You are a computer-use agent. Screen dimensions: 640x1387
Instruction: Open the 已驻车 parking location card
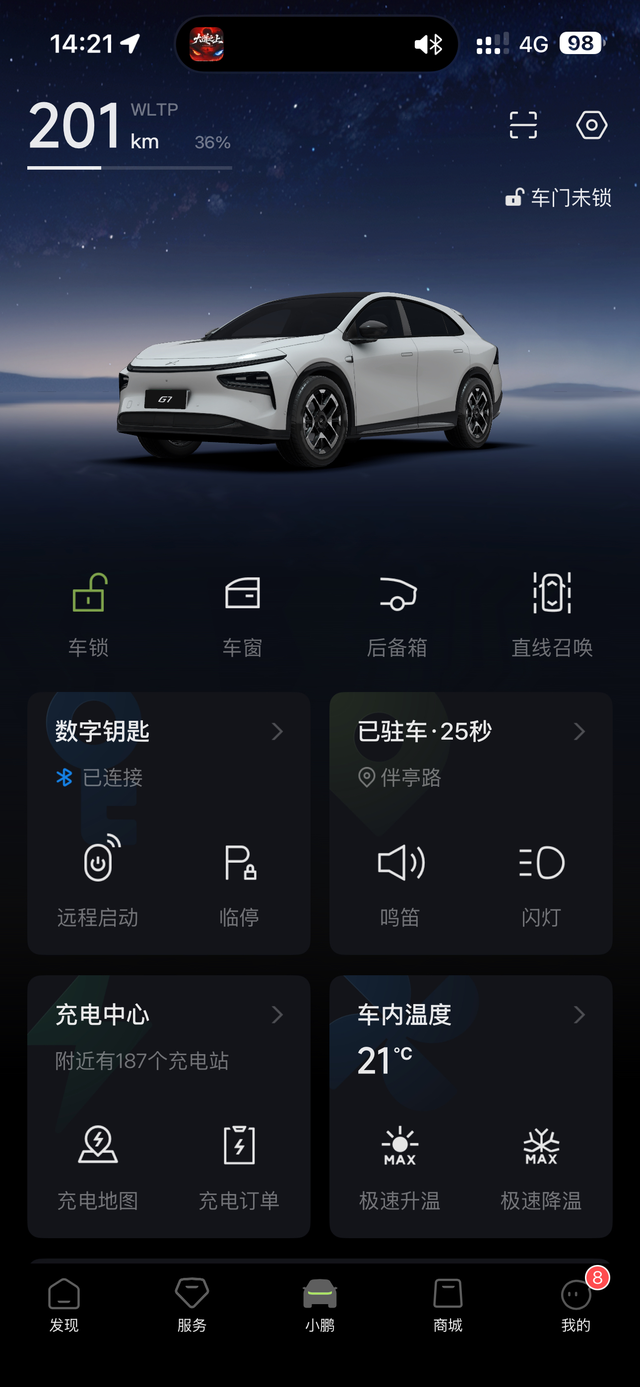(x=470, y=732)
